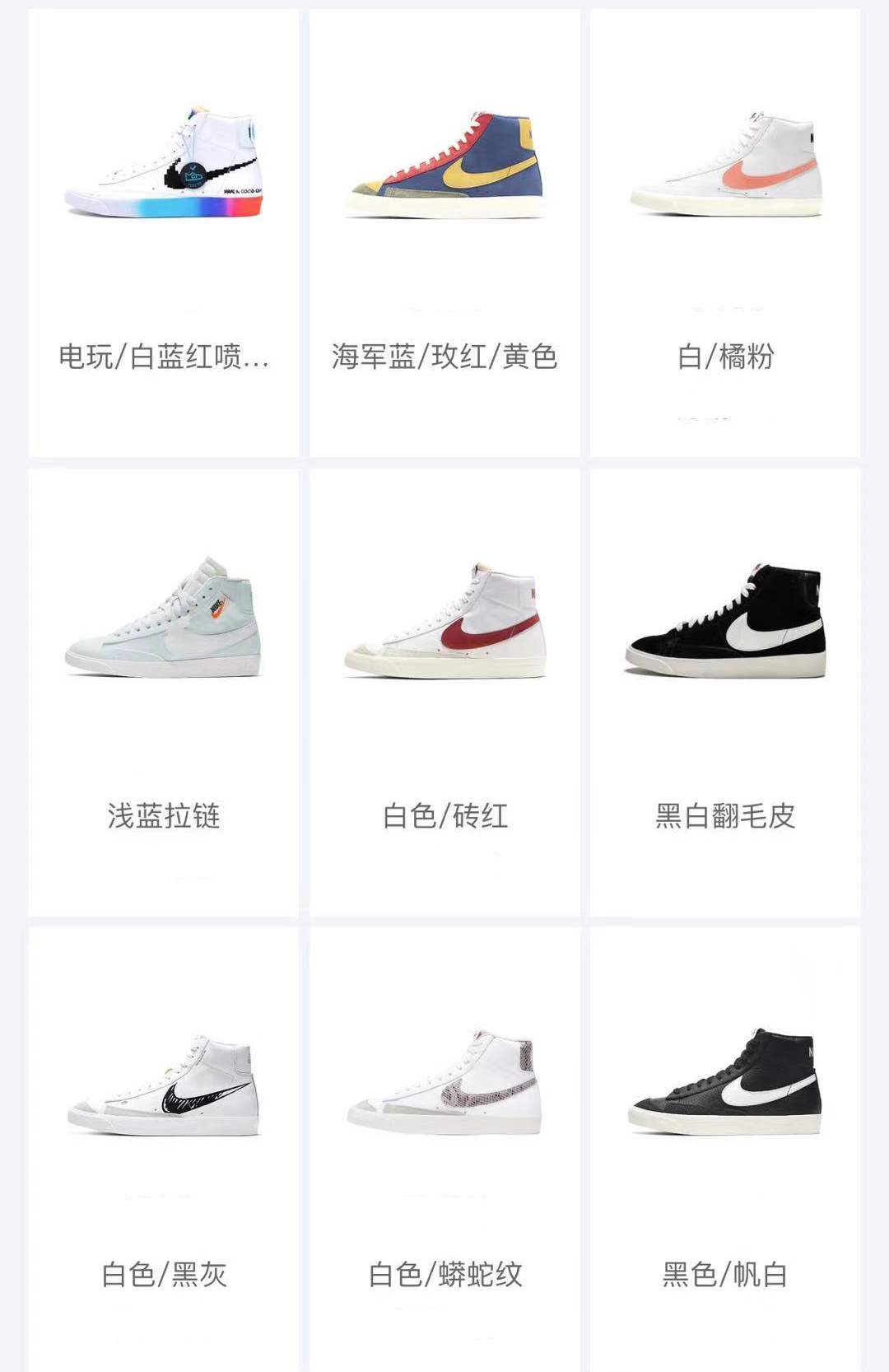Screen dimensions: 889x1372
Task: Select the 电玩/白蓝红喷 colorway tile
Action: point(163,233)
